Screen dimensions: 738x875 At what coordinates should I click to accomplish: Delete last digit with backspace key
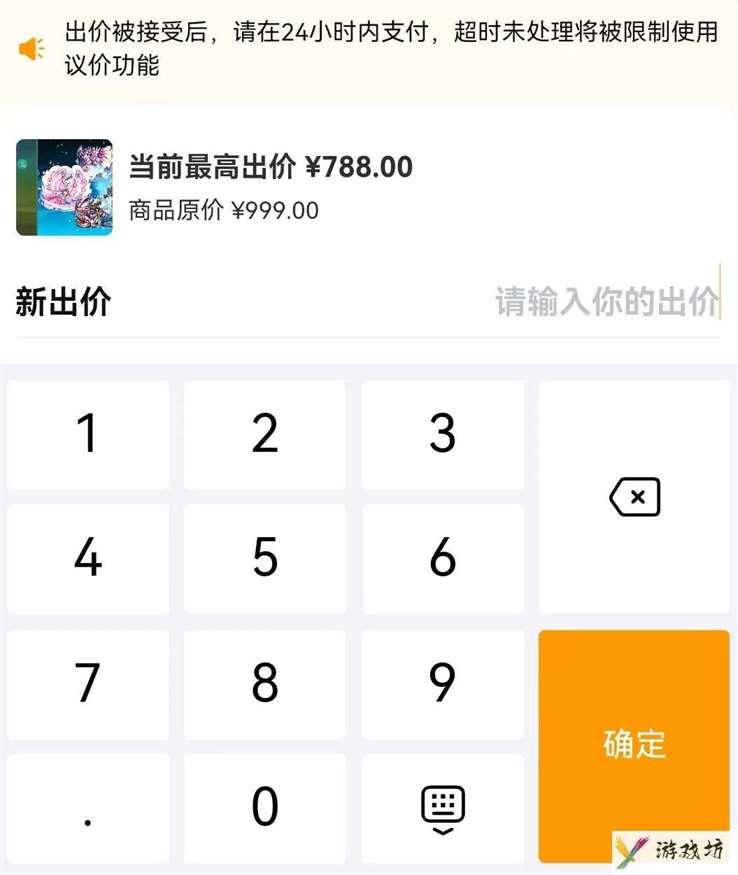(x=634, y=497)
